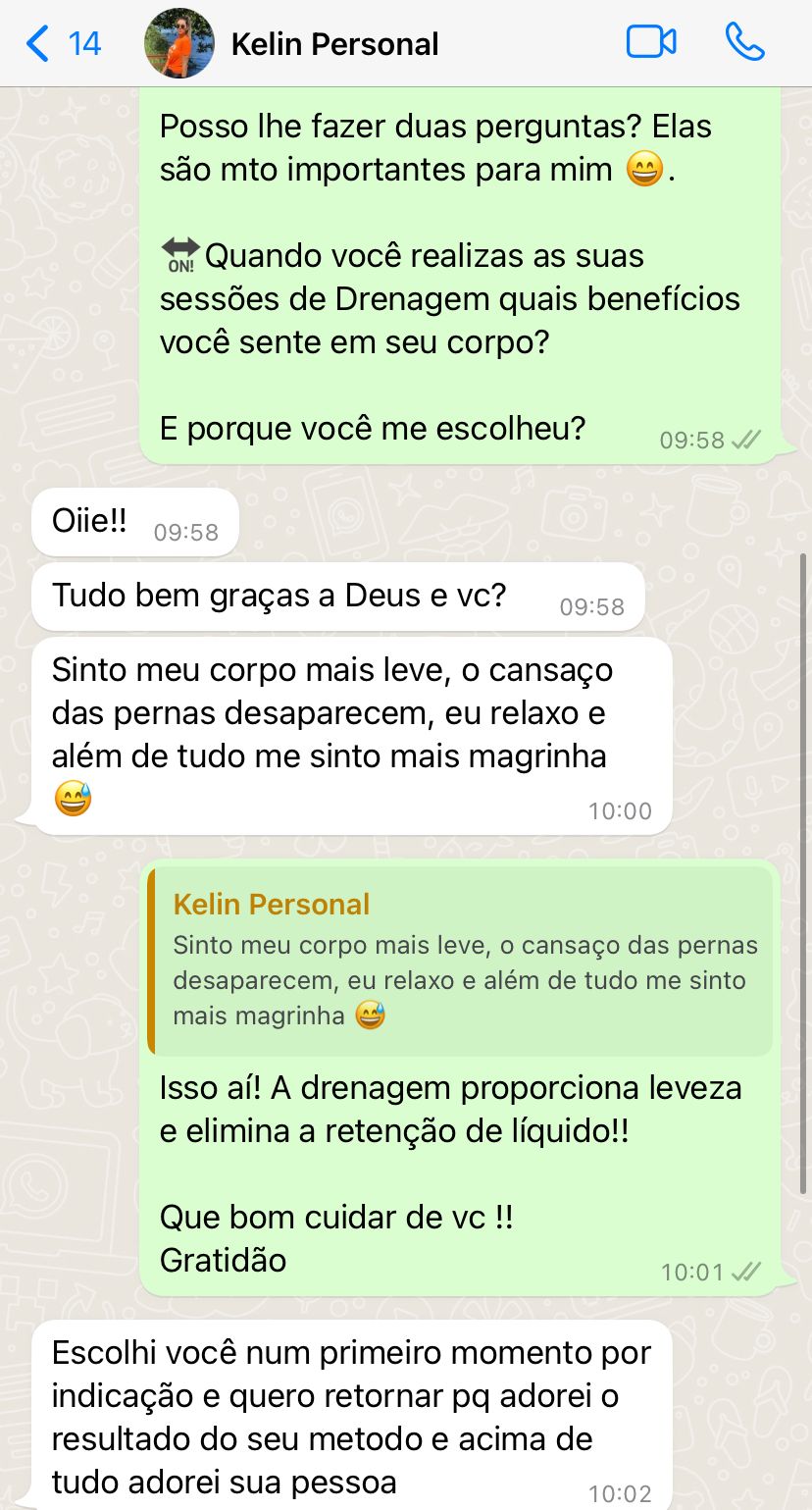Jump to the quoted message from Kelin Personal
Viewport: 812px width, 1510px height.
(460, 962)
